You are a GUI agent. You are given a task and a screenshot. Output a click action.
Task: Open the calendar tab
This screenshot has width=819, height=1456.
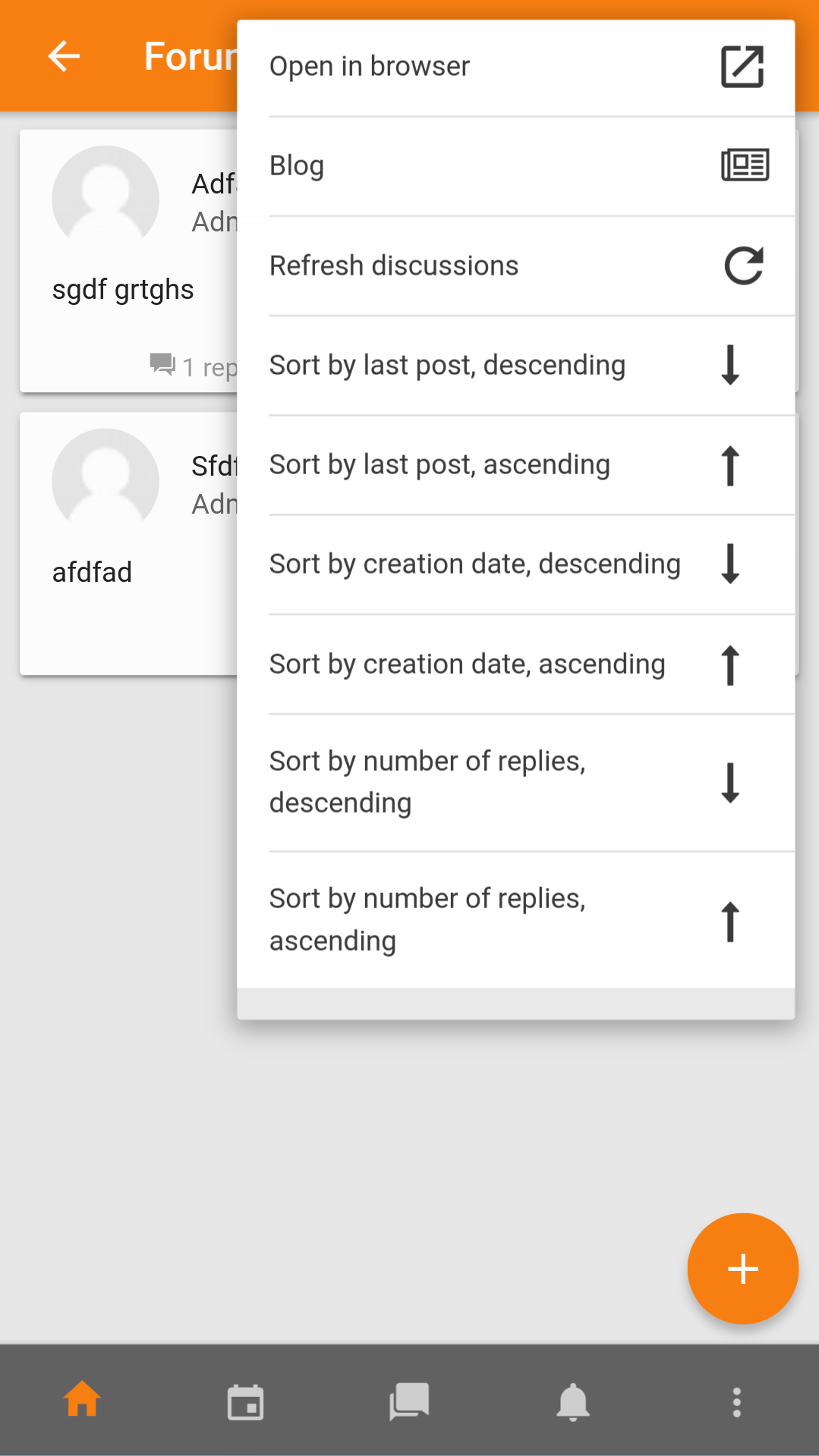pyautogui.click(x=245, y=1402)
